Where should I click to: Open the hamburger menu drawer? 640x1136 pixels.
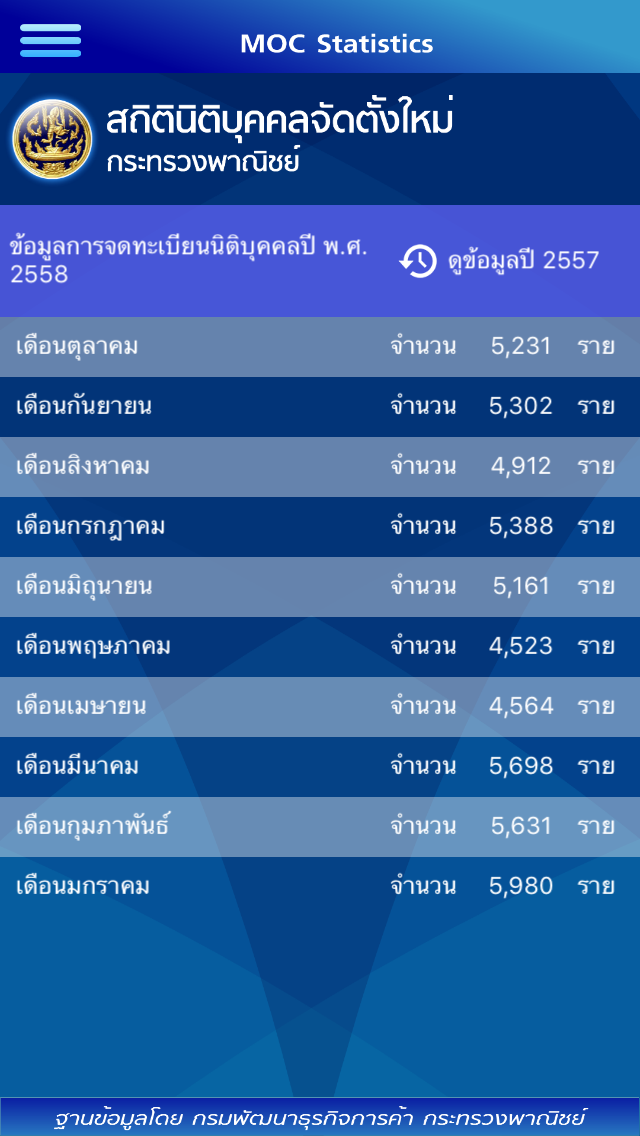pos(51,41)
